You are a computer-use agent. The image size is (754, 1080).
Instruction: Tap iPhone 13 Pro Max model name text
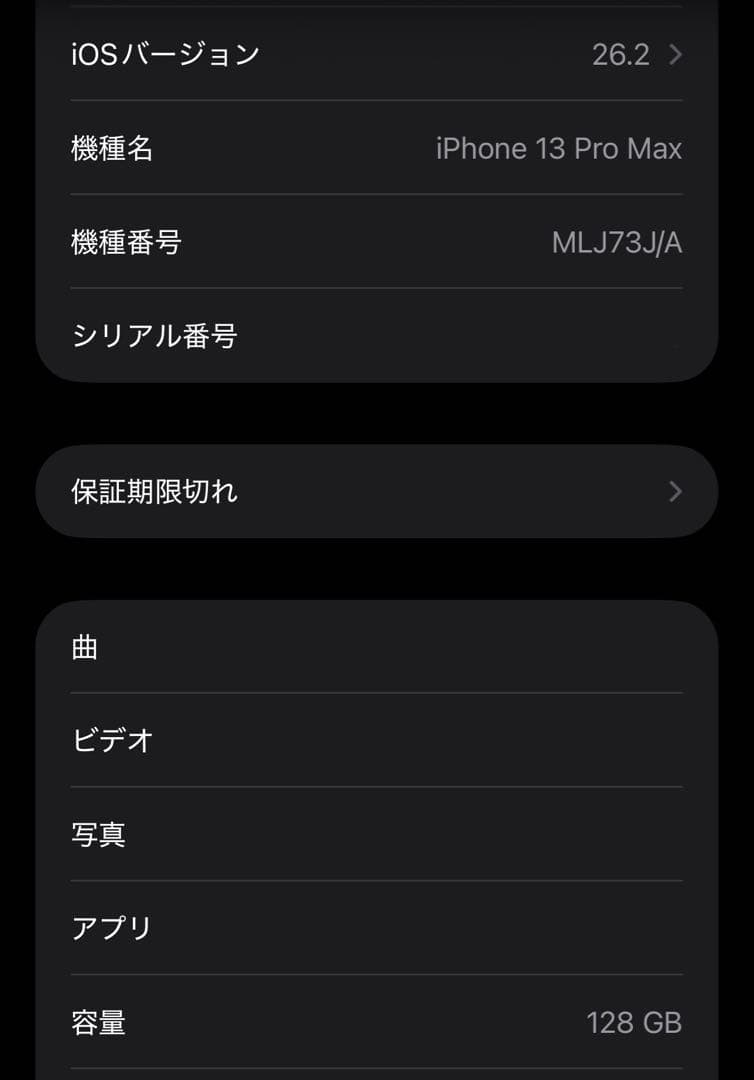tap(559, 148)
